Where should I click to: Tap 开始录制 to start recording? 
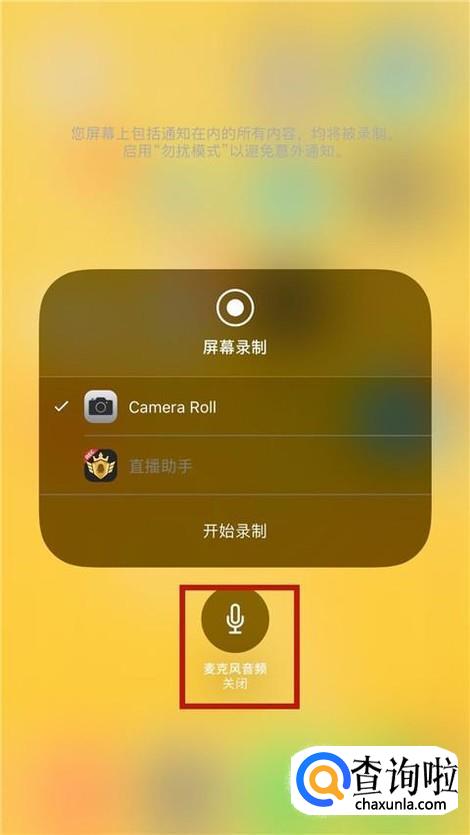pos(235,531)
